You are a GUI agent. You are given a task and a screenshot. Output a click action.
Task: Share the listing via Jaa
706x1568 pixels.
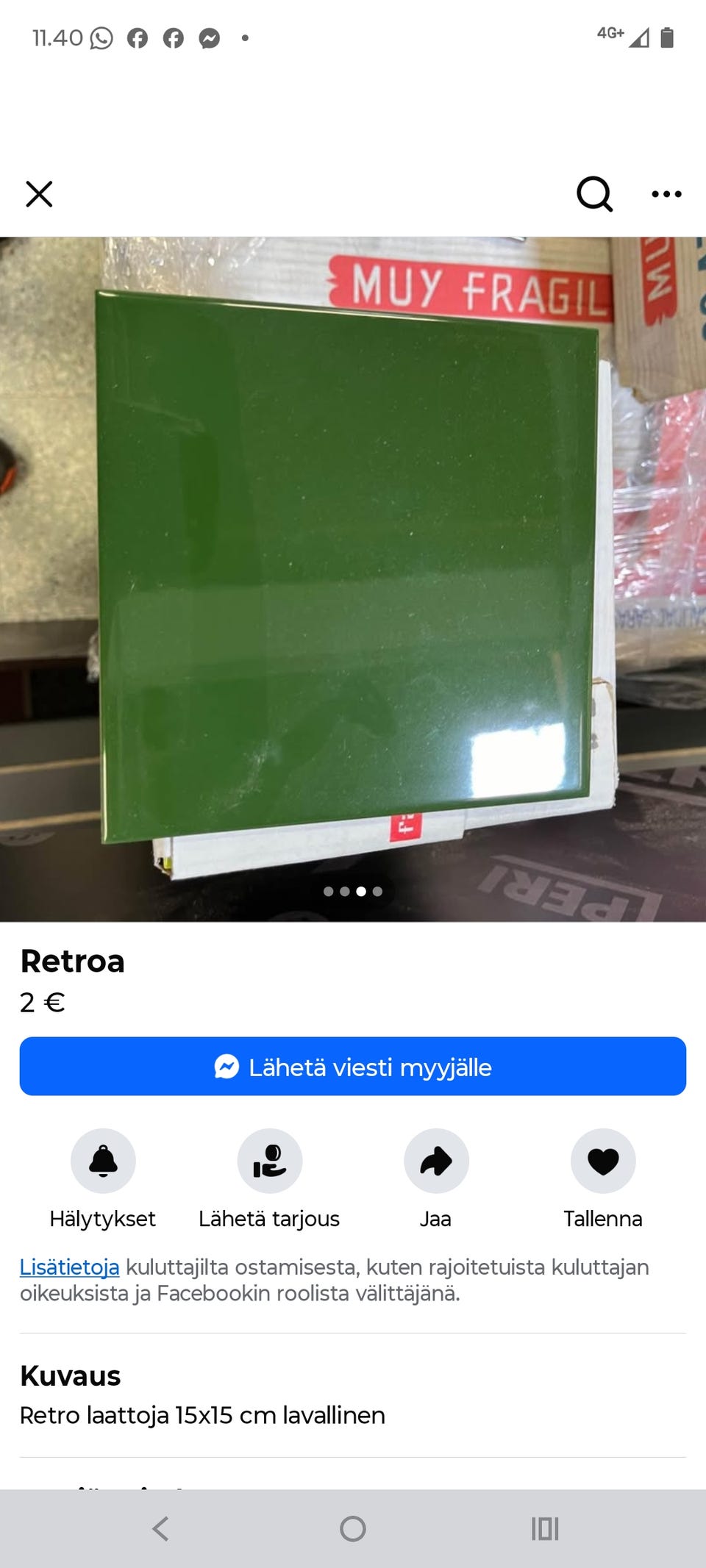pos(436,1161)
